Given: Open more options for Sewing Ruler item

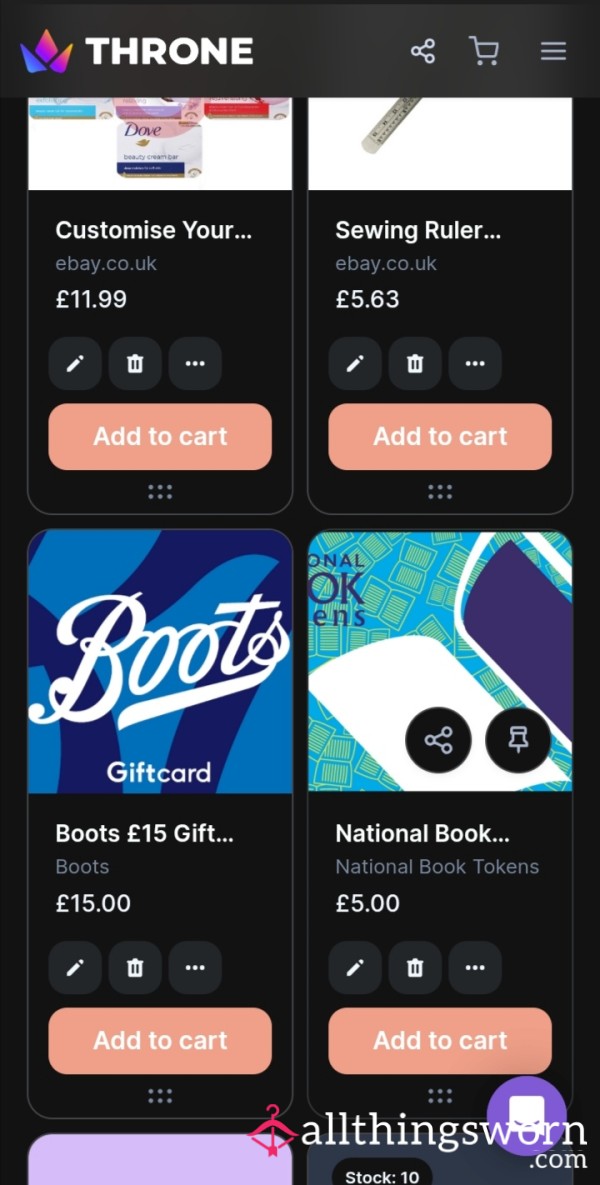Looking at the screenshot, I should [475, 364].
